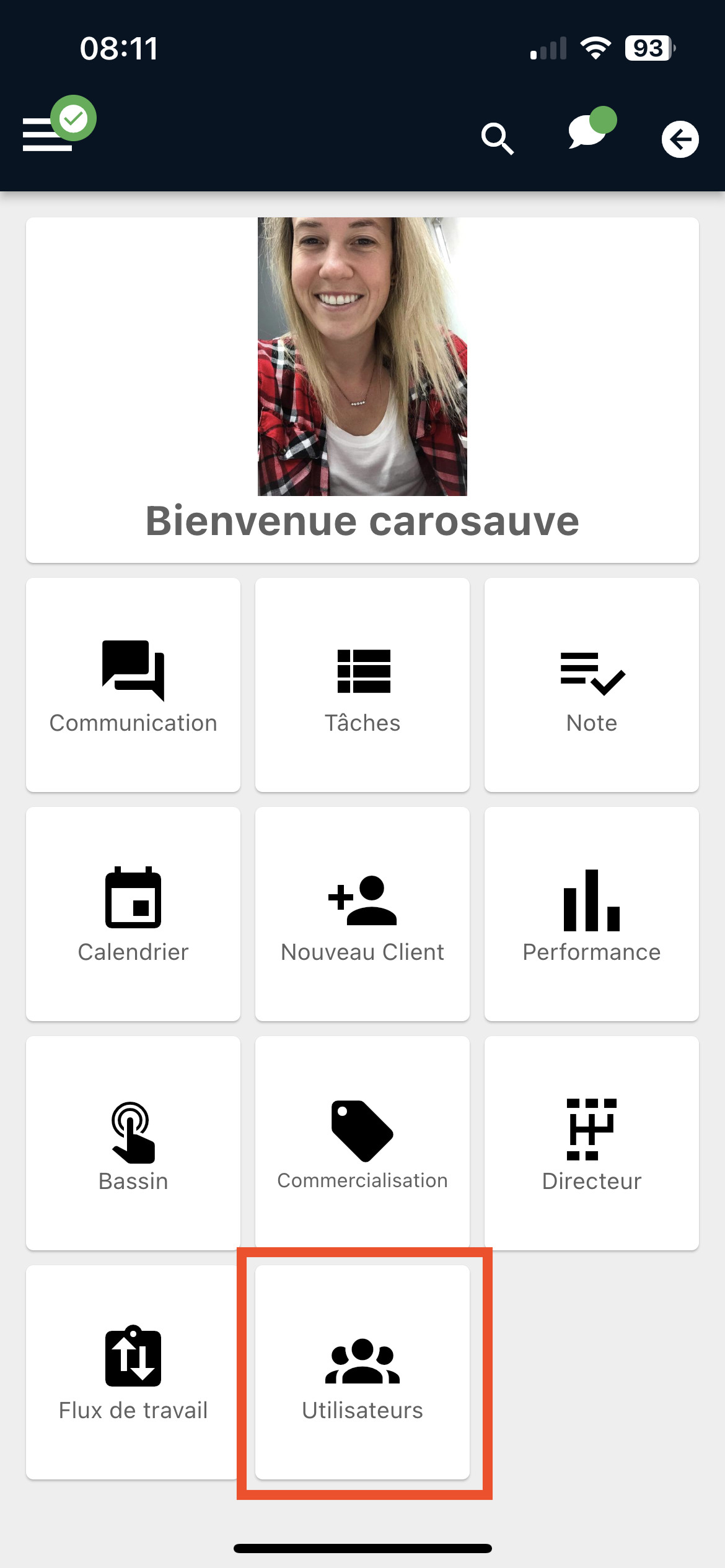Open the Directeur tile
Screen dimensions: 725x1568
(592, 1143)
